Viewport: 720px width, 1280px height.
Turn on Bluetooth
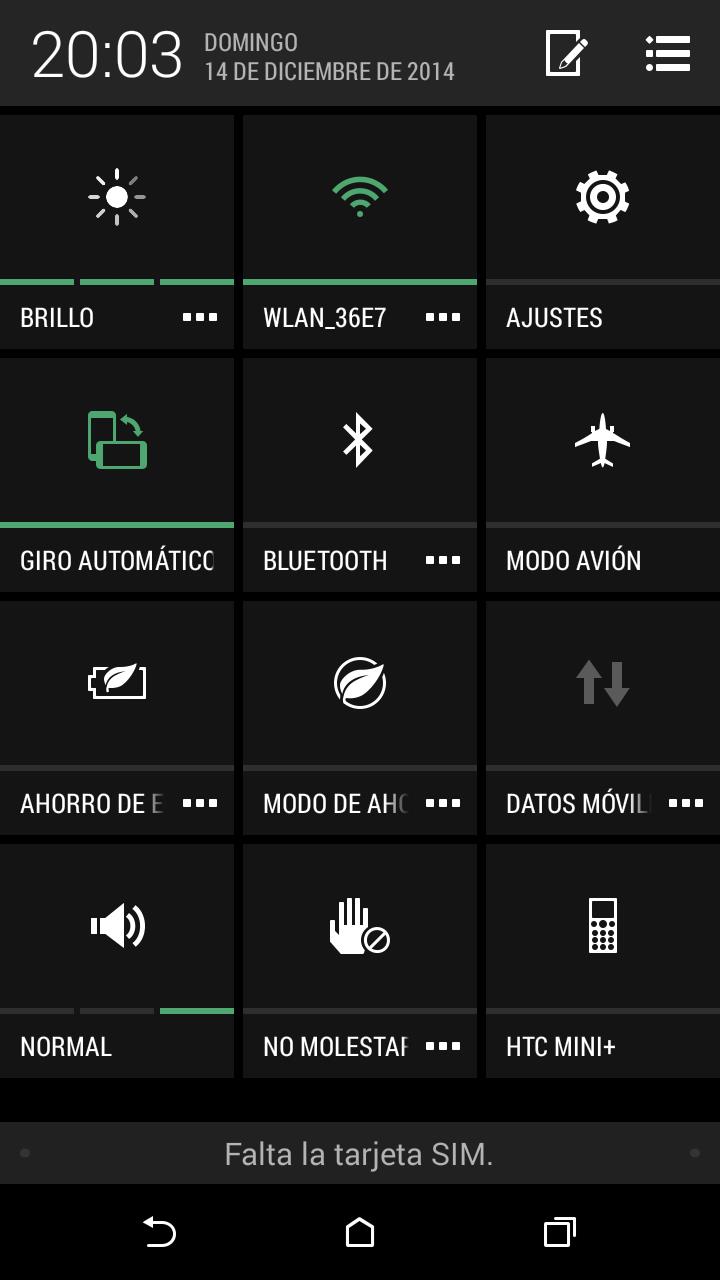pos(359,440)
